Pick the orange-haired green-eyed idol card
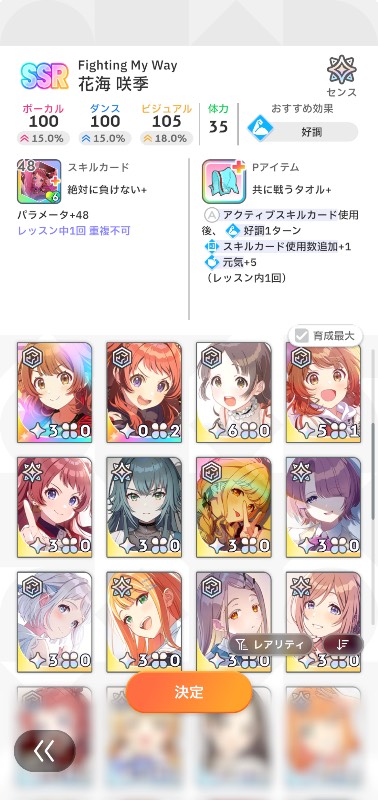 pos(144,622)
